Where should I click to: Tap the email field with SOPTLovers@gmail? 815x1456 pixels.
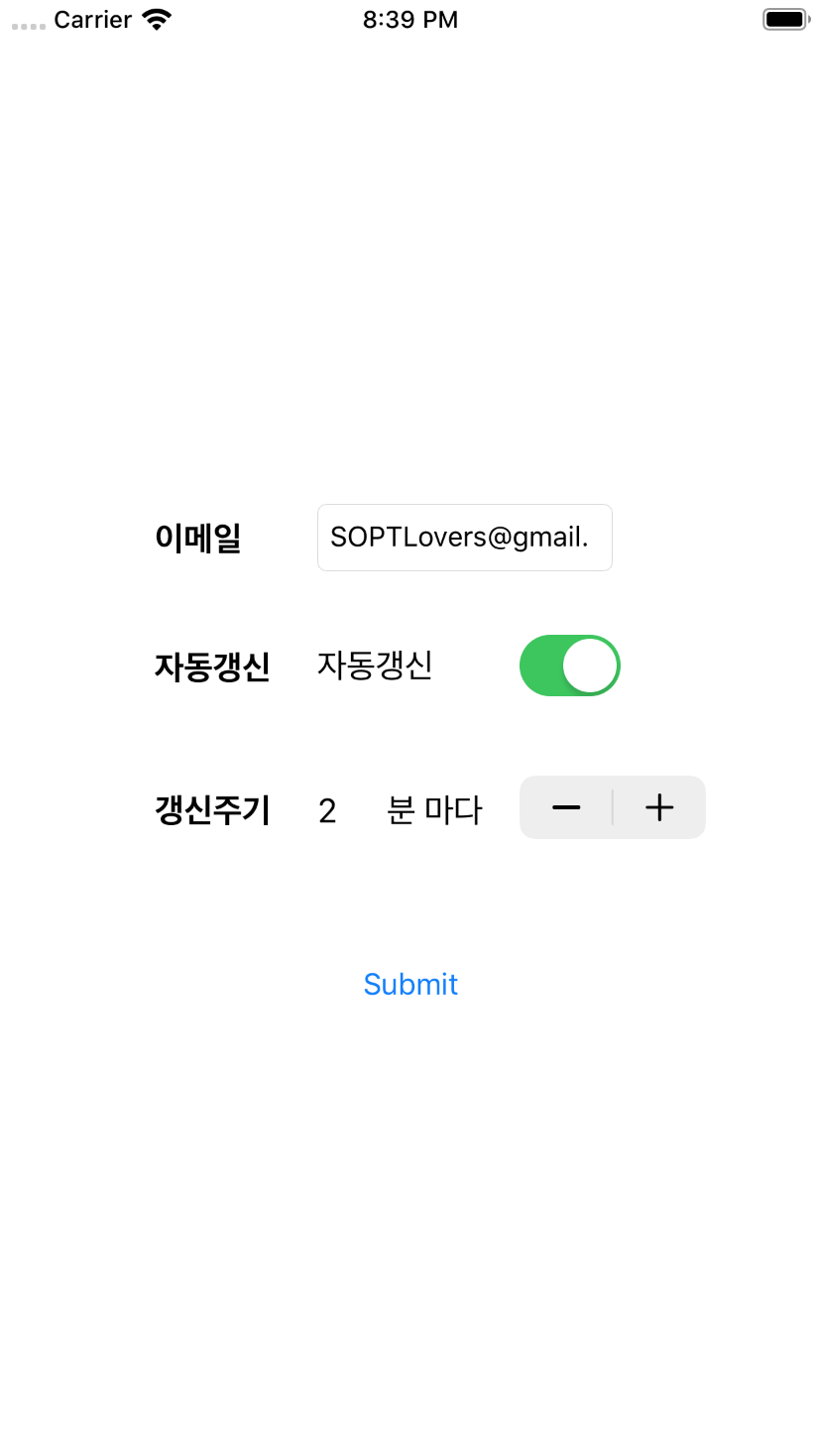464,538
